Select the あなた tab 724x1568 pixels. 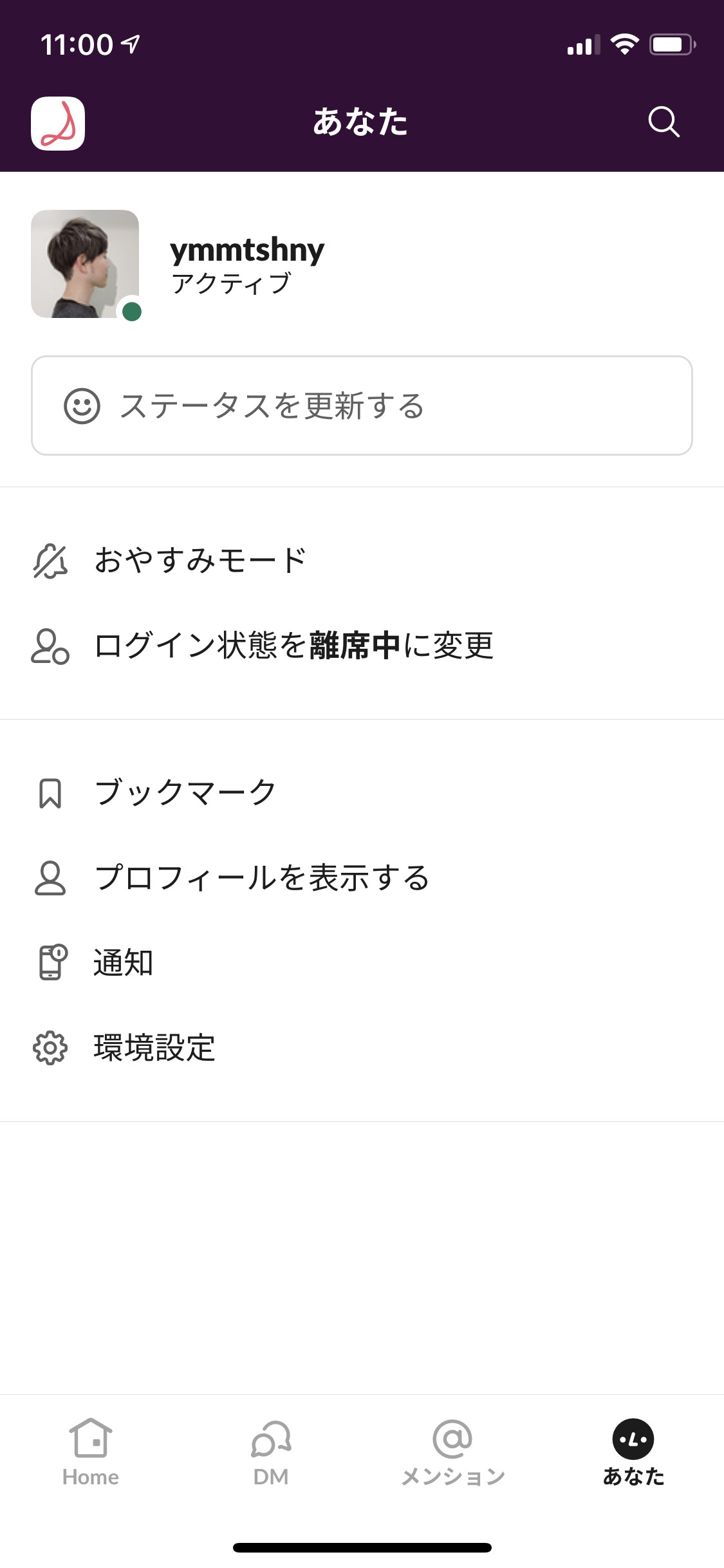(x=633, y=1453)
